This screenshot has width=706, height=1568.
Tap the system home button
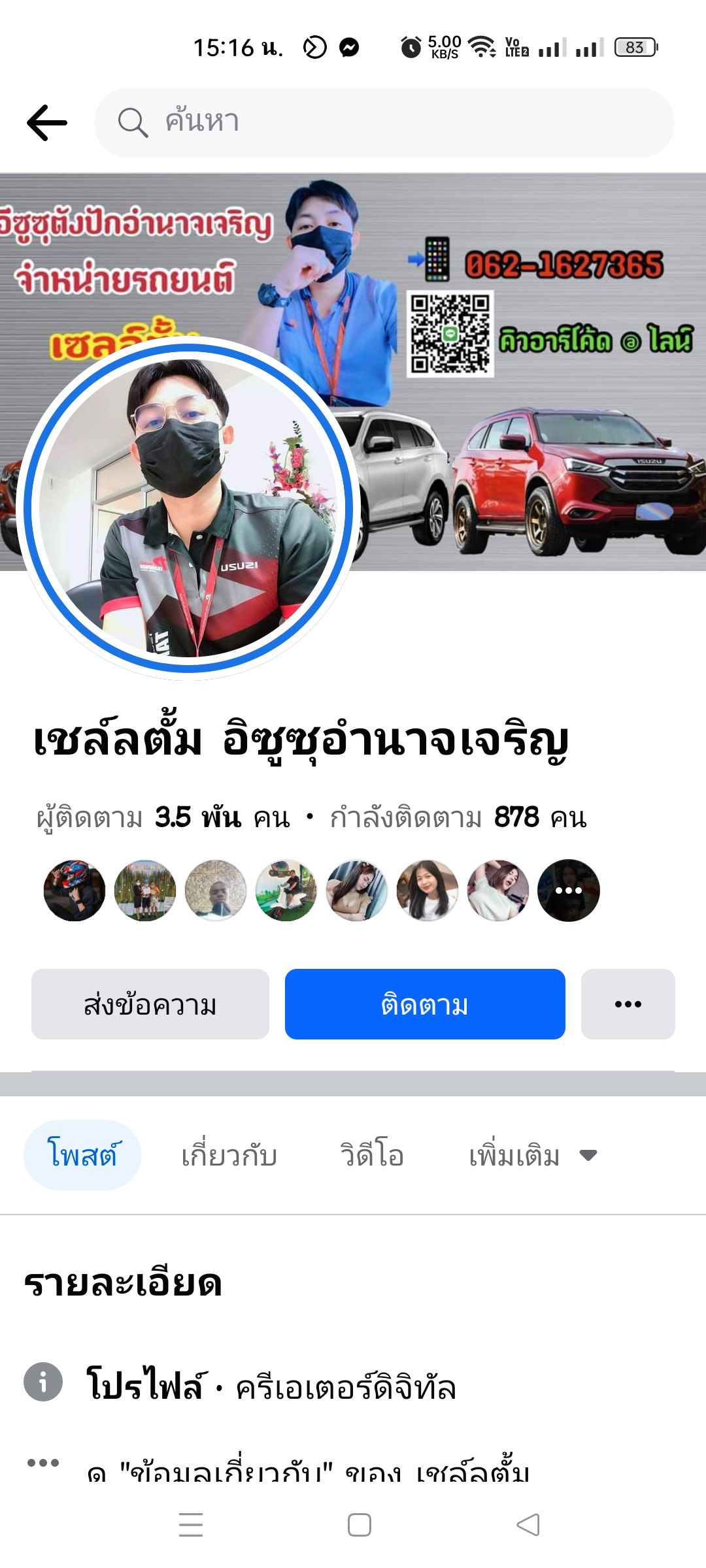tap(360, 1525)
